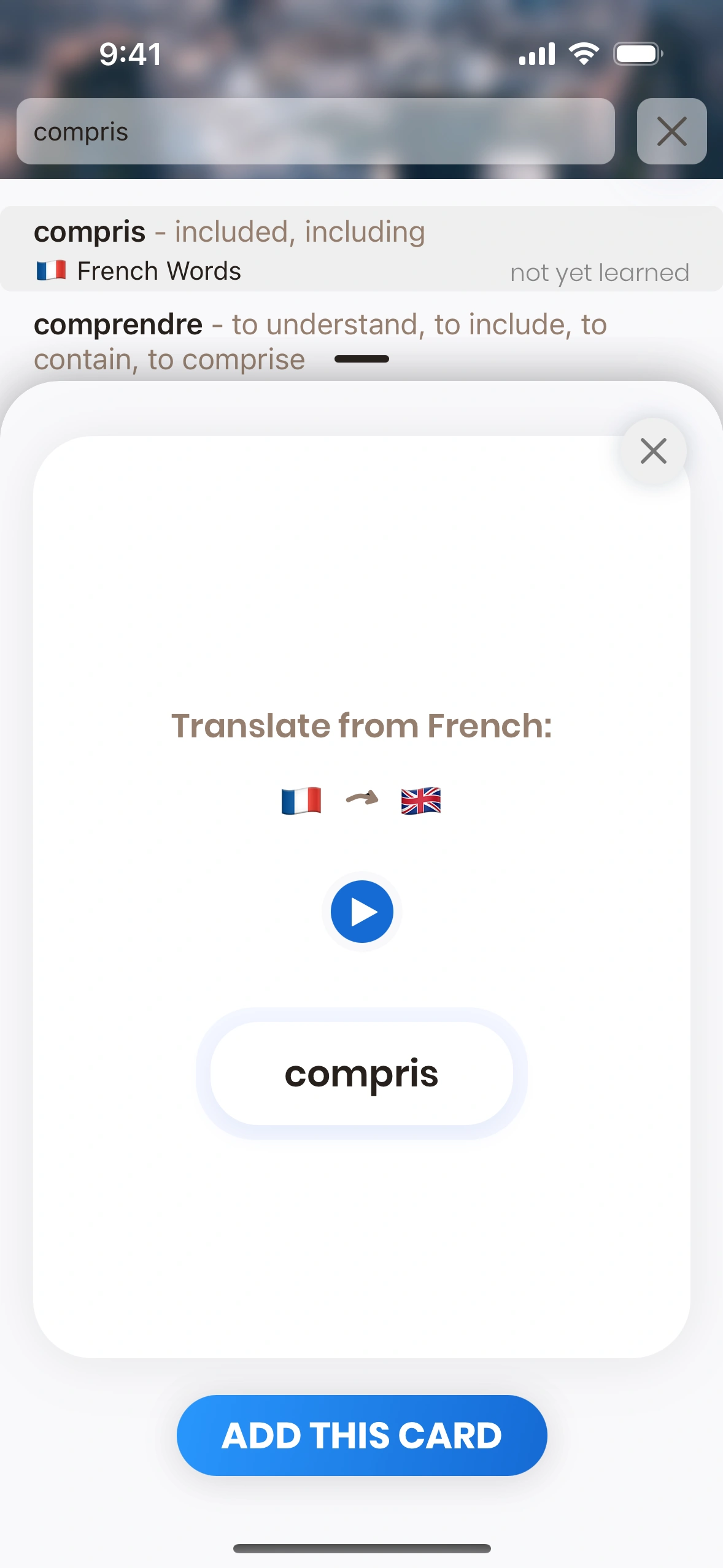The height and width of the screenshot is (1568, 723).
Task: Play the French pronunciation audio
Action: tap(361, 912)
